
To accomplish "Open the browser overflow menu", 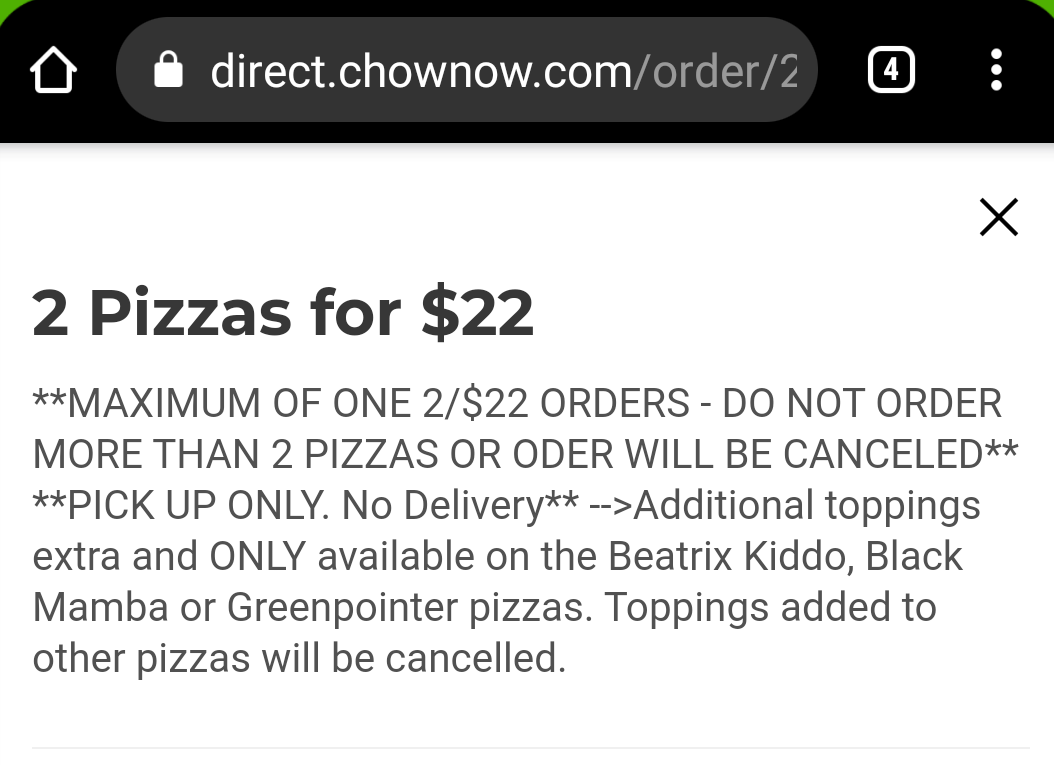I will (x=995, y=71).
